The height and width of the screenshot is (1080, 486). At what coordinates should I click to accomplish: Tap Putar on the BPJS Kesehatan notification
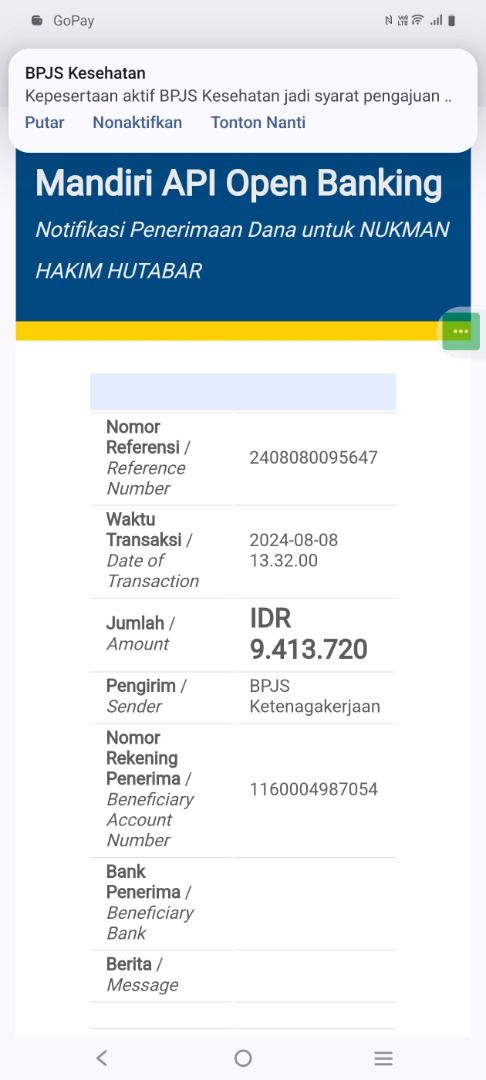tap(45, 123)
